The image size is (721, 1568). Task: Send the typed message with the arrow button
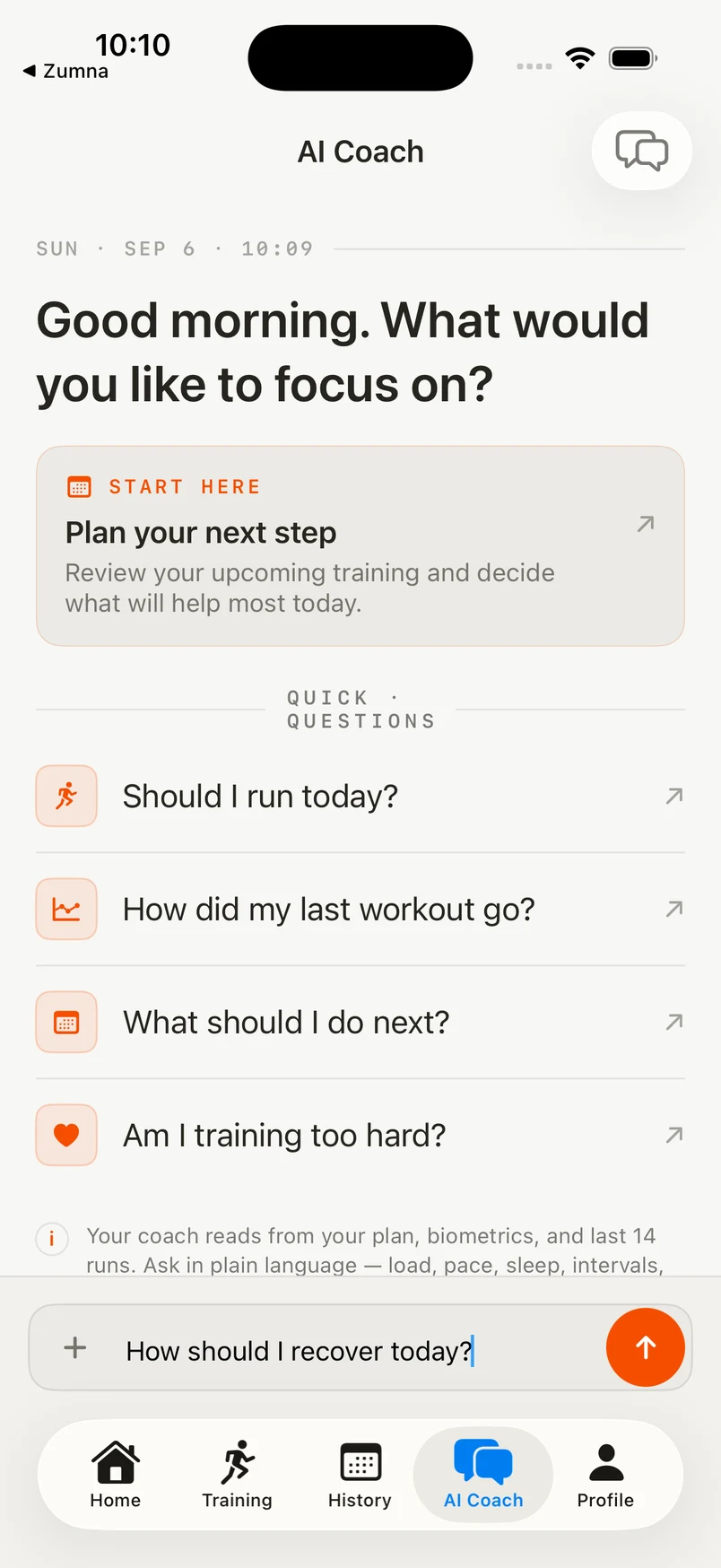click(x=646, y=1347)
